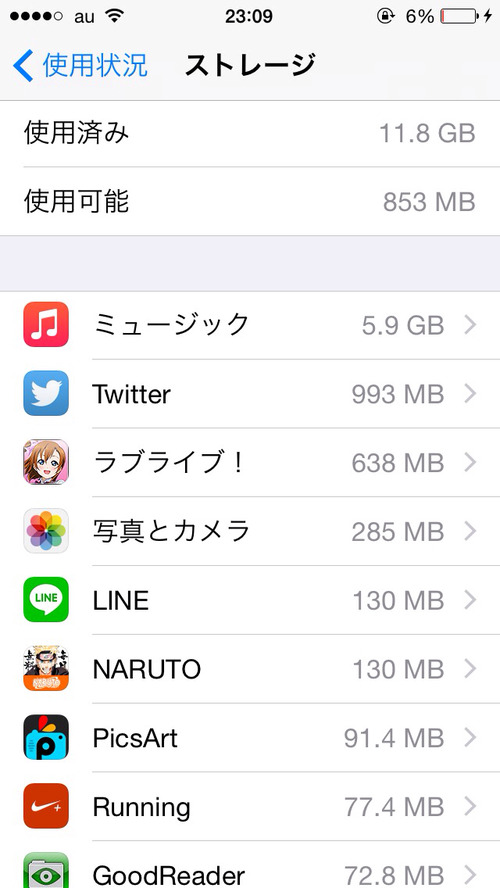Go back to 使用状況
The height and width of the screenshot is (888, 500).
[80, 65]
